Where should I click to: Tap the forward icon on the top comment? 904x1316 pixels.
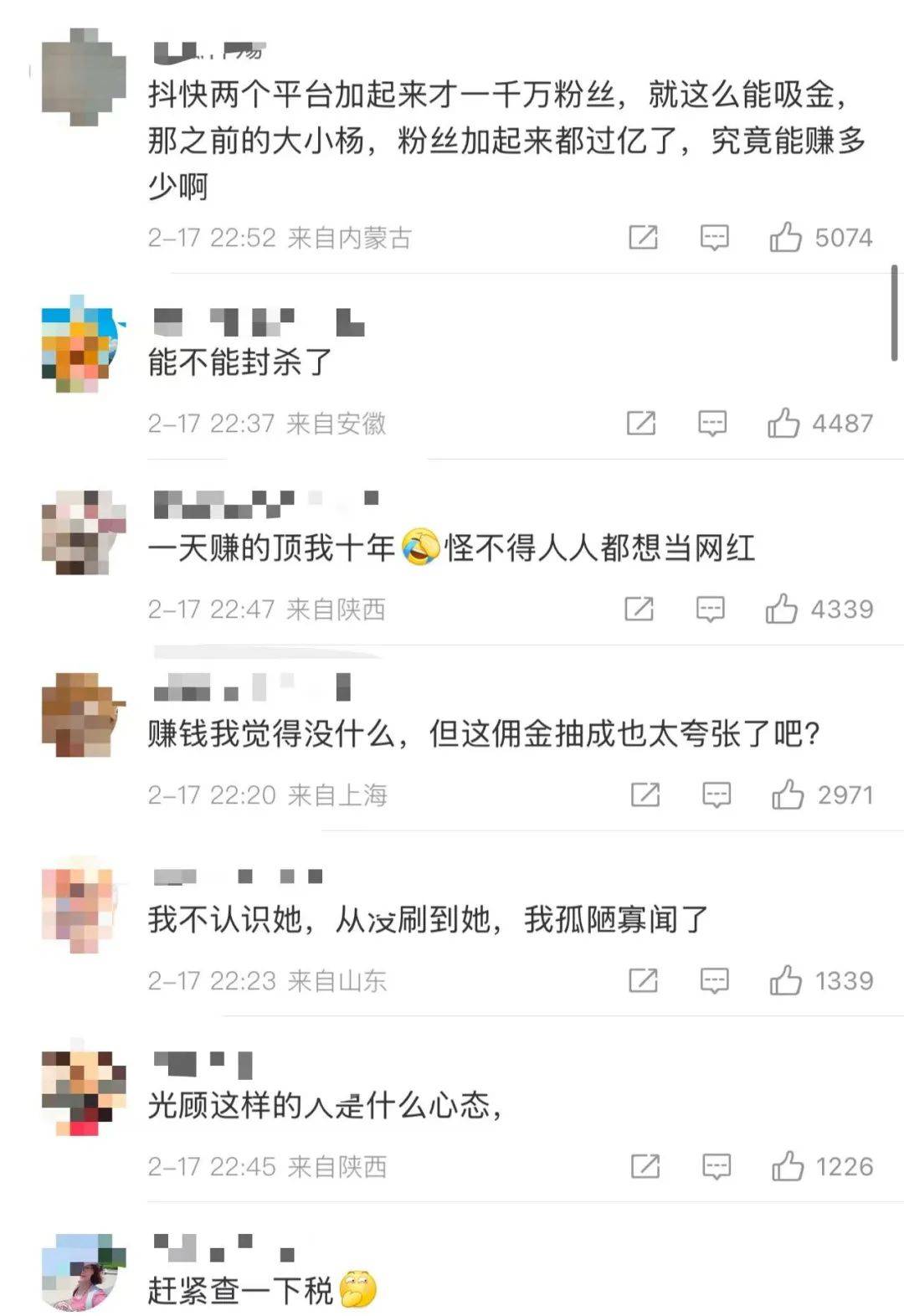(643, 238)
